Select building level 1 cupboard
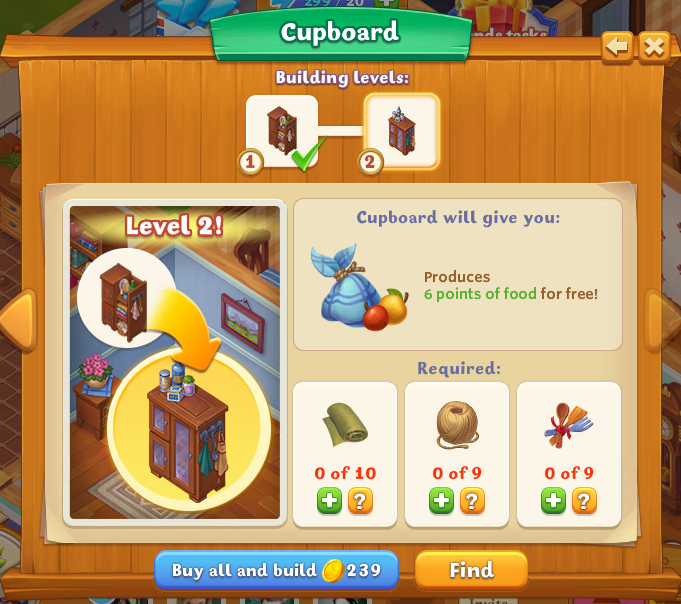 pos(282,130)
